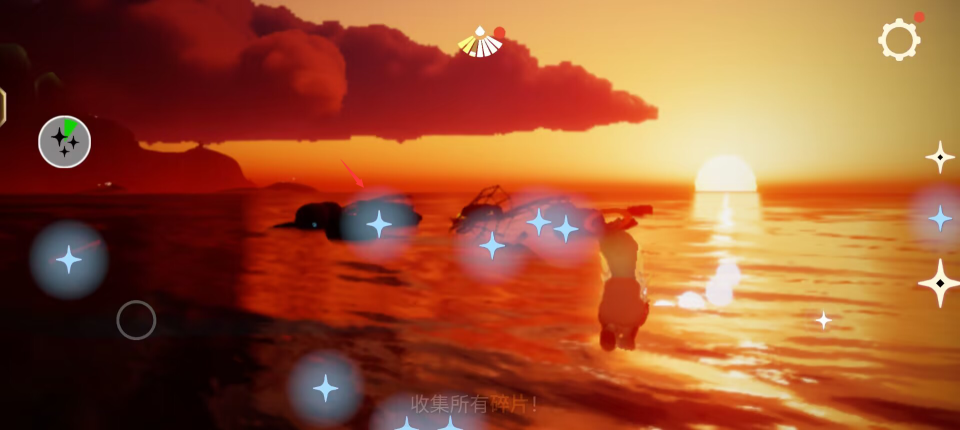Tap the round sparkle emote button

65,142
